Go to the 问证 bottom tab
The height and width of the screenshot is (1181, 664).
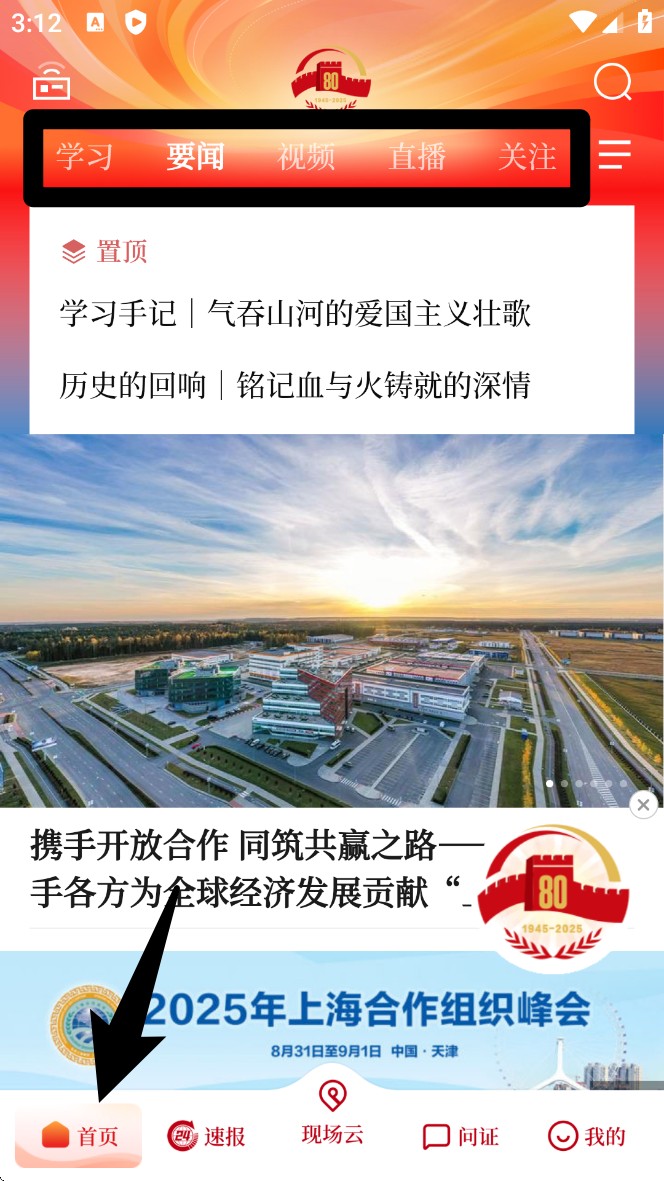(x=459, y=1136)
